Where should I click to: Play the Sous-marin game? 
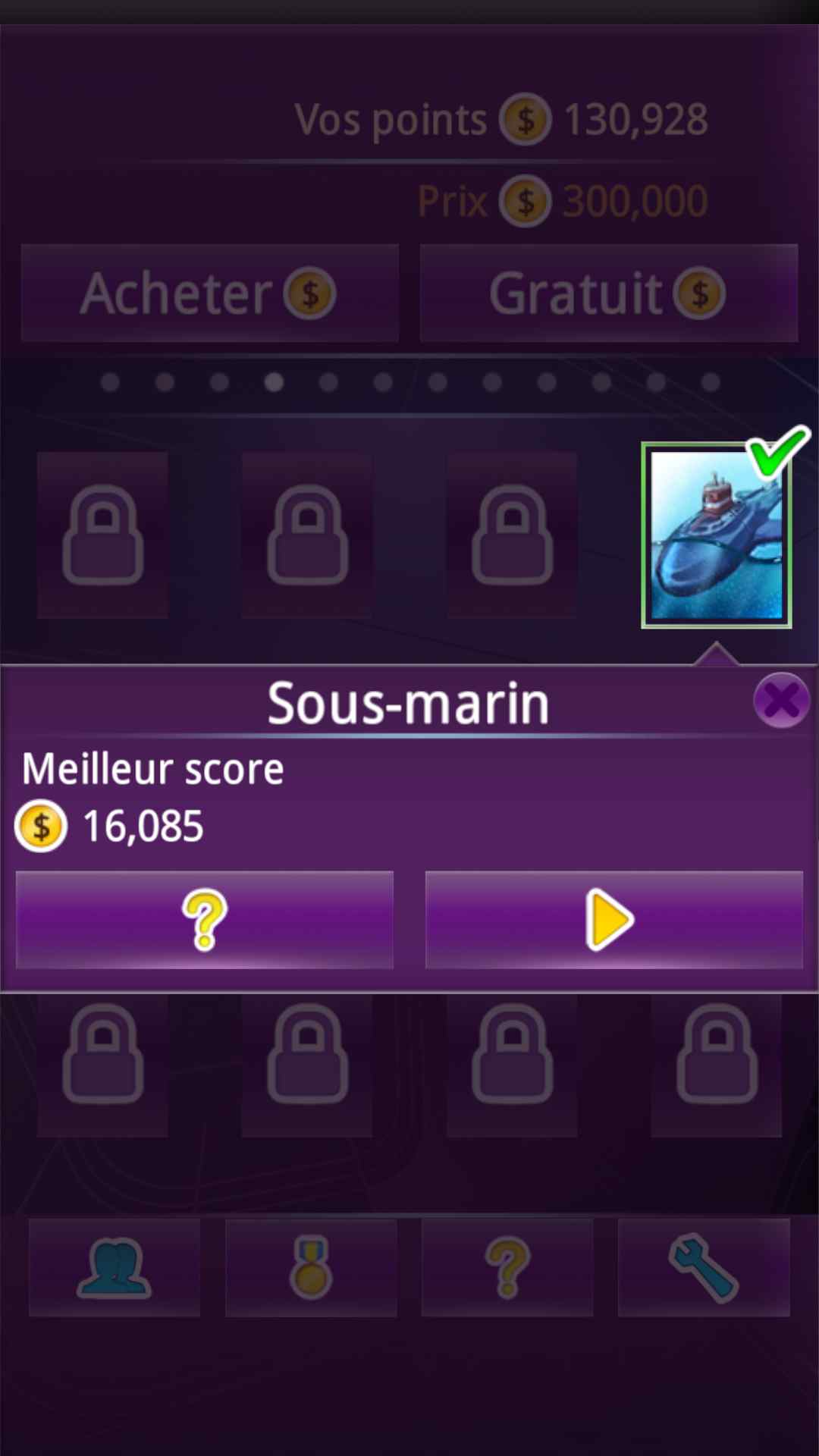(x=613, y=920)
